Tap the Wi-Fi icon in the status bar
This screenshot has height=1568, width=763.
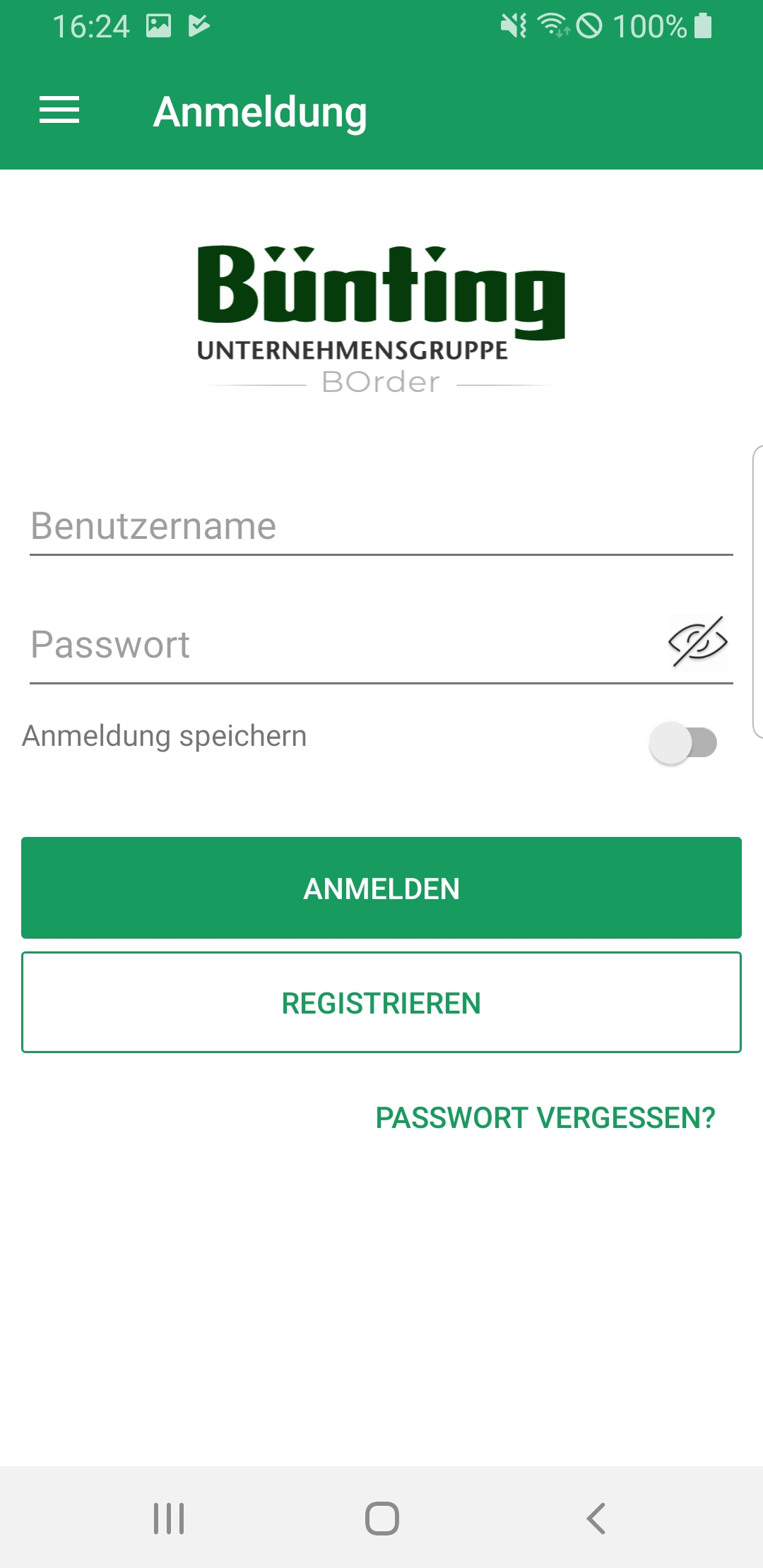[x=555, y=27]
